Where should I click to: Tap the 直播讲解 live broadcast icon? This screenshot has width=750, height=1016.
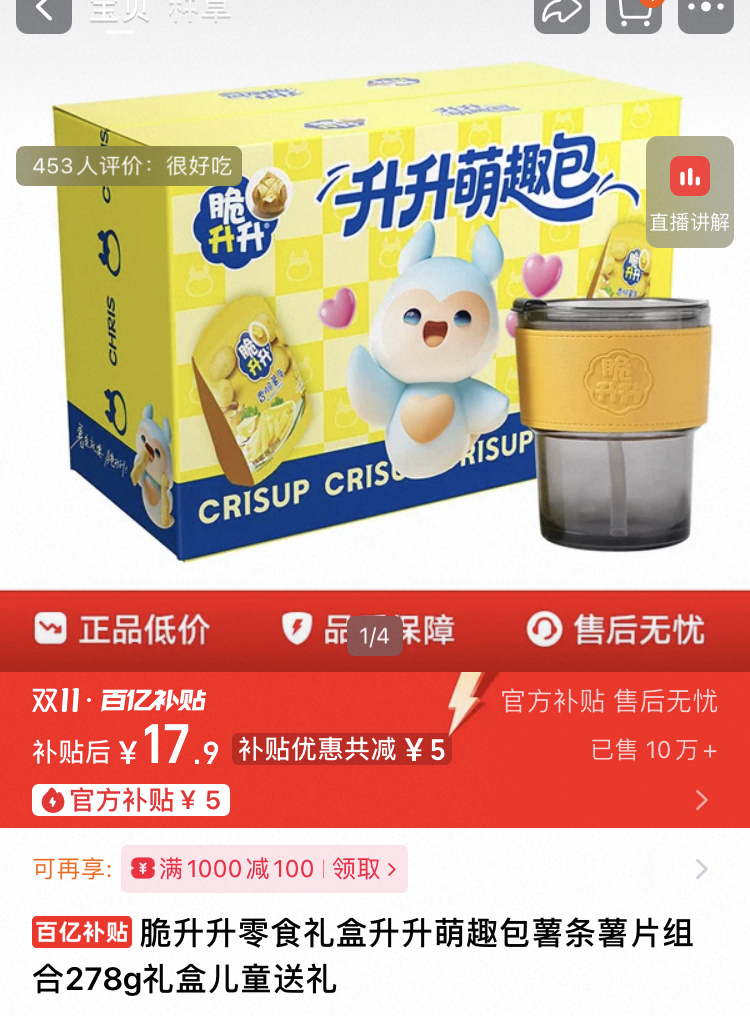point(689,178)
